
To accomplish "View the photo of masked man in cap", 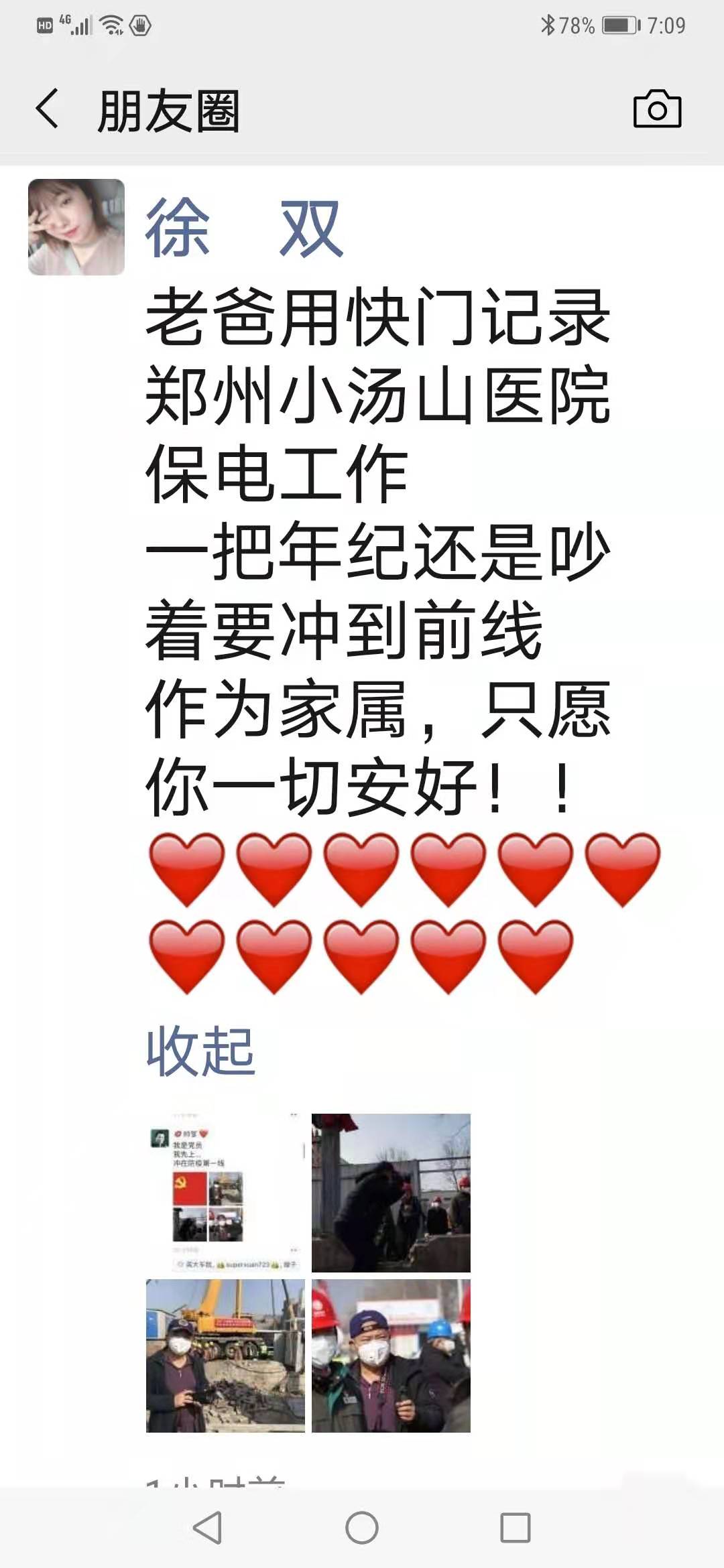I will 391,1356.
